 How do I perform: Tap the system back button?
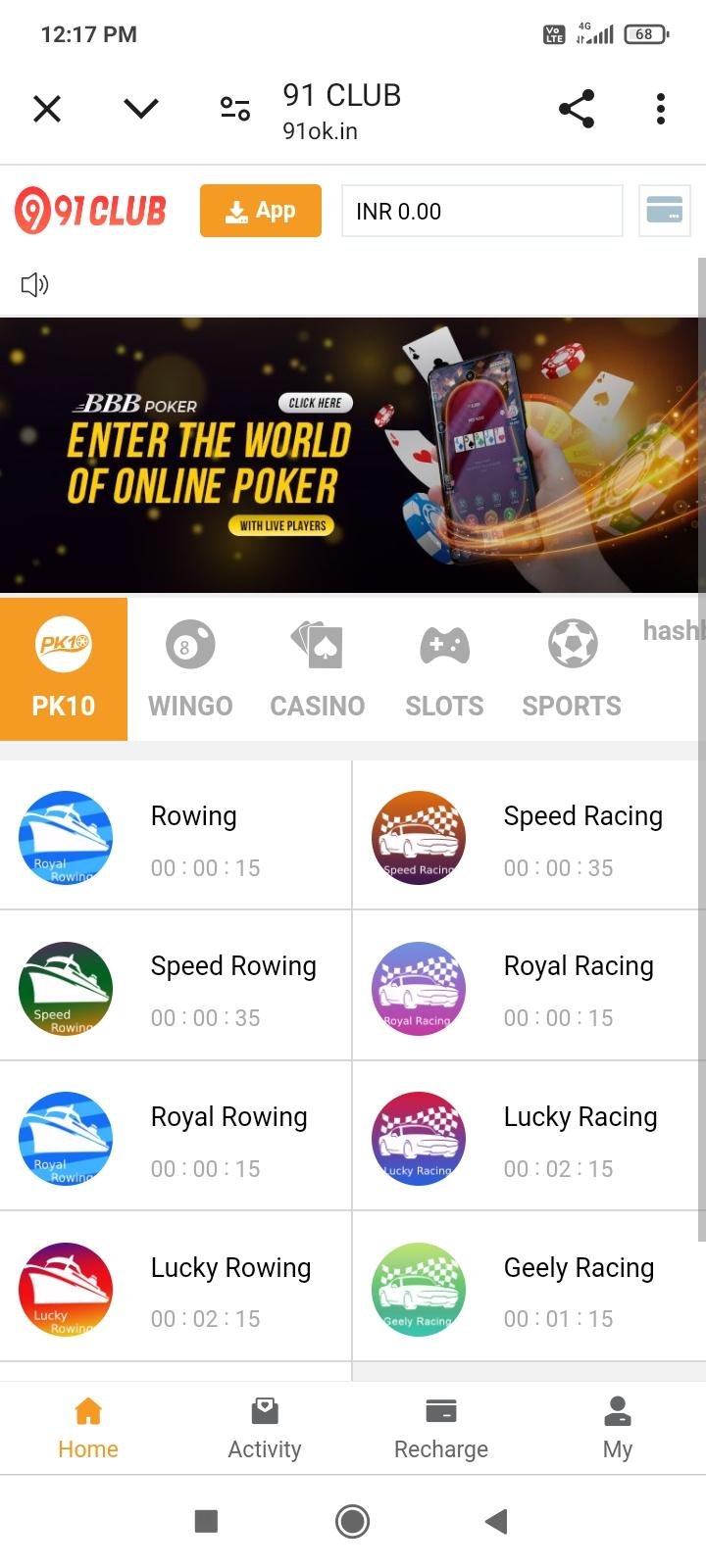[x=496, y=1521]
